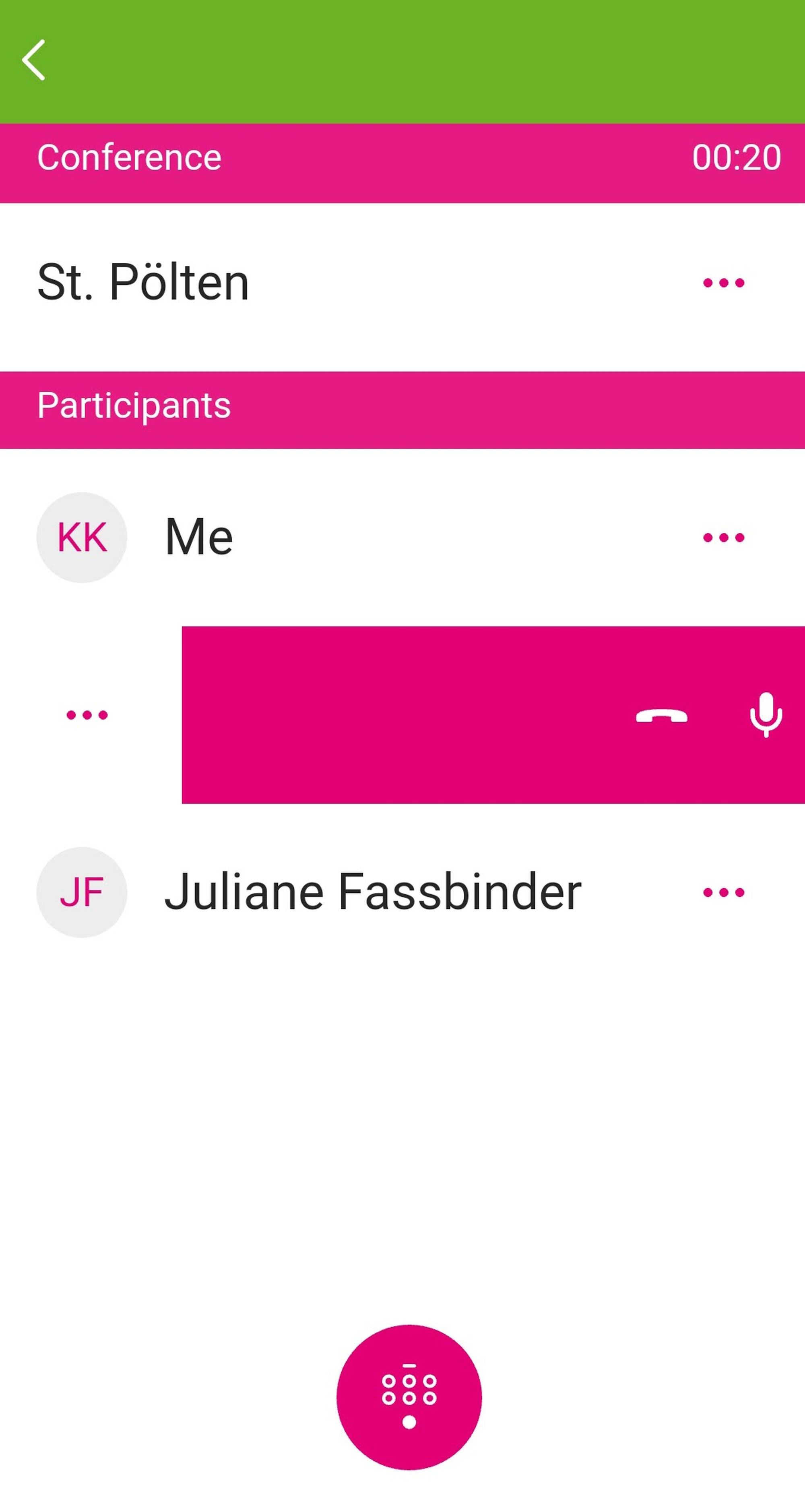The height and width of the screenshot is (1512, 805).
Task: Go back using the top-left arrow
Action: point(33,60)
